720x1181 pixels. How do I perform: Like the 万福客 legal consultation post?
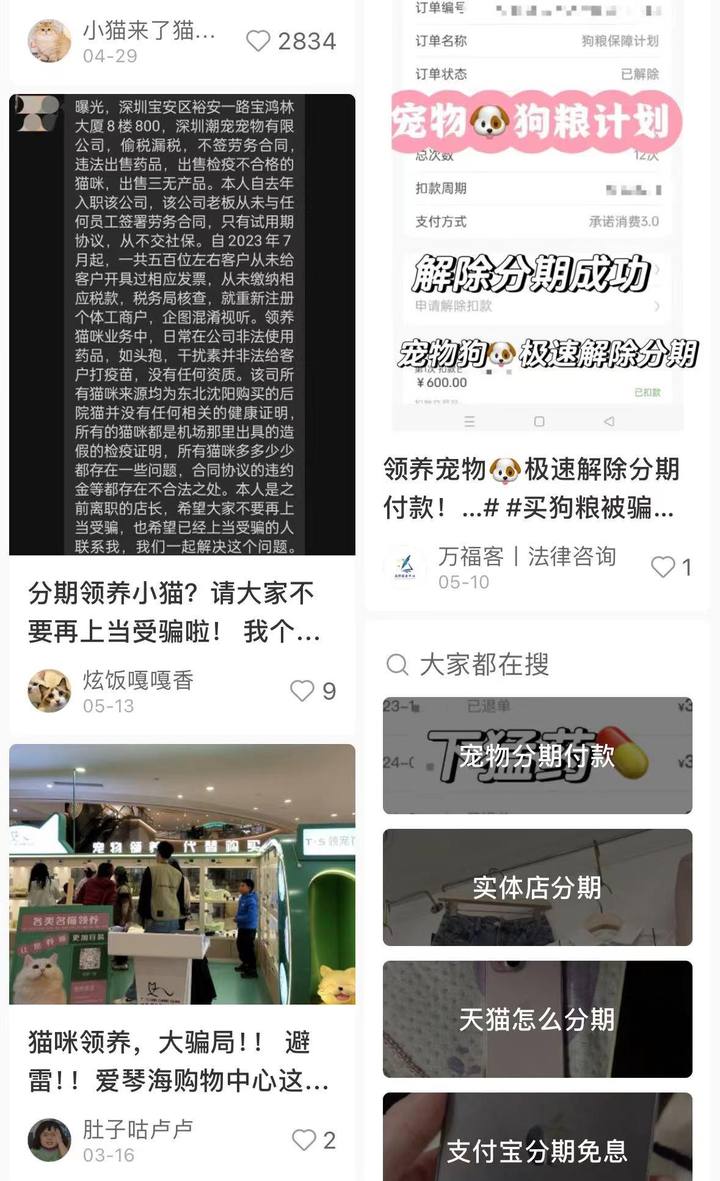click(663, 567)
